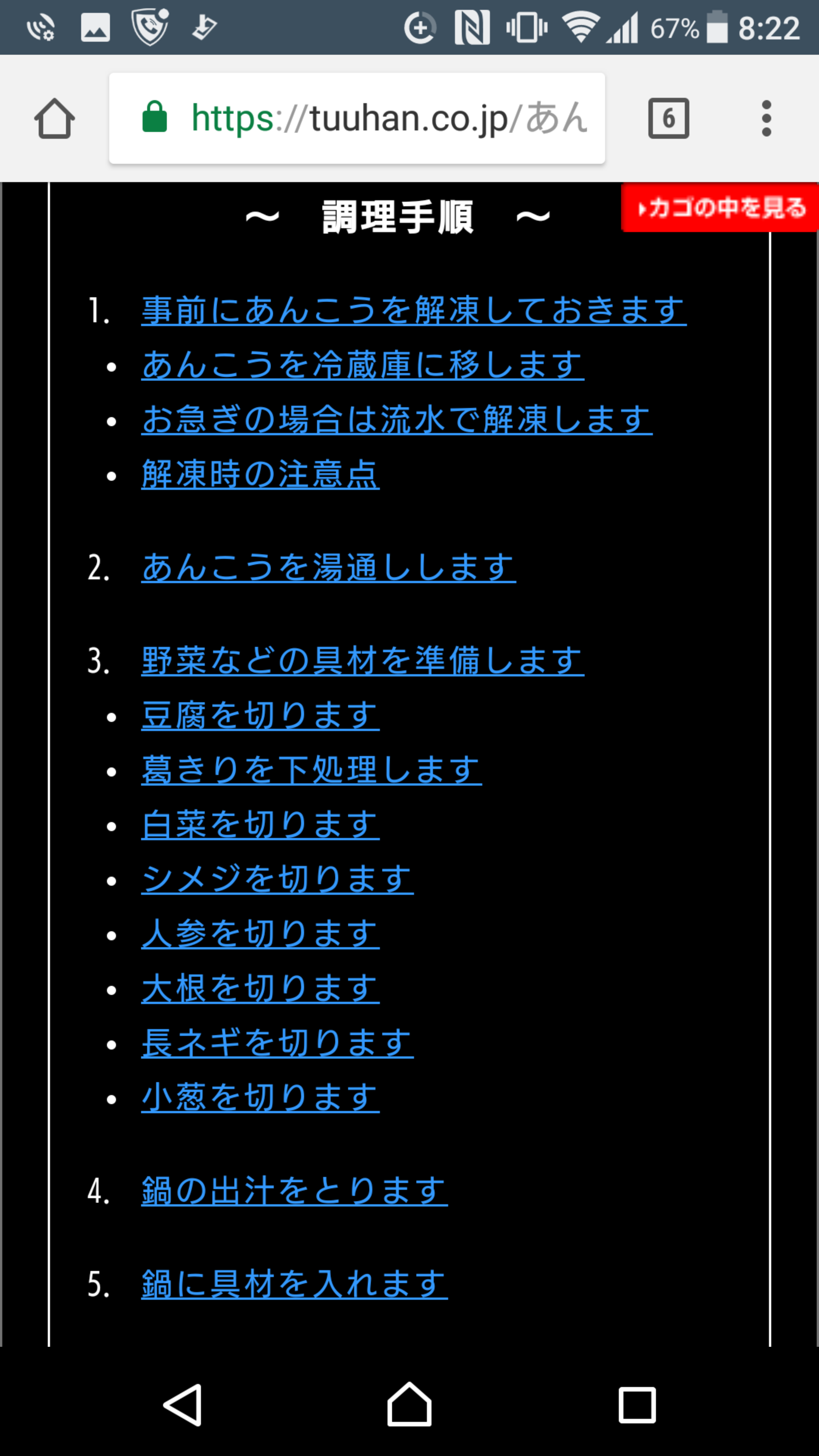Follow the 長ネギを切ります link
Screen dimensions: 819x1456
coord(277,1042)
